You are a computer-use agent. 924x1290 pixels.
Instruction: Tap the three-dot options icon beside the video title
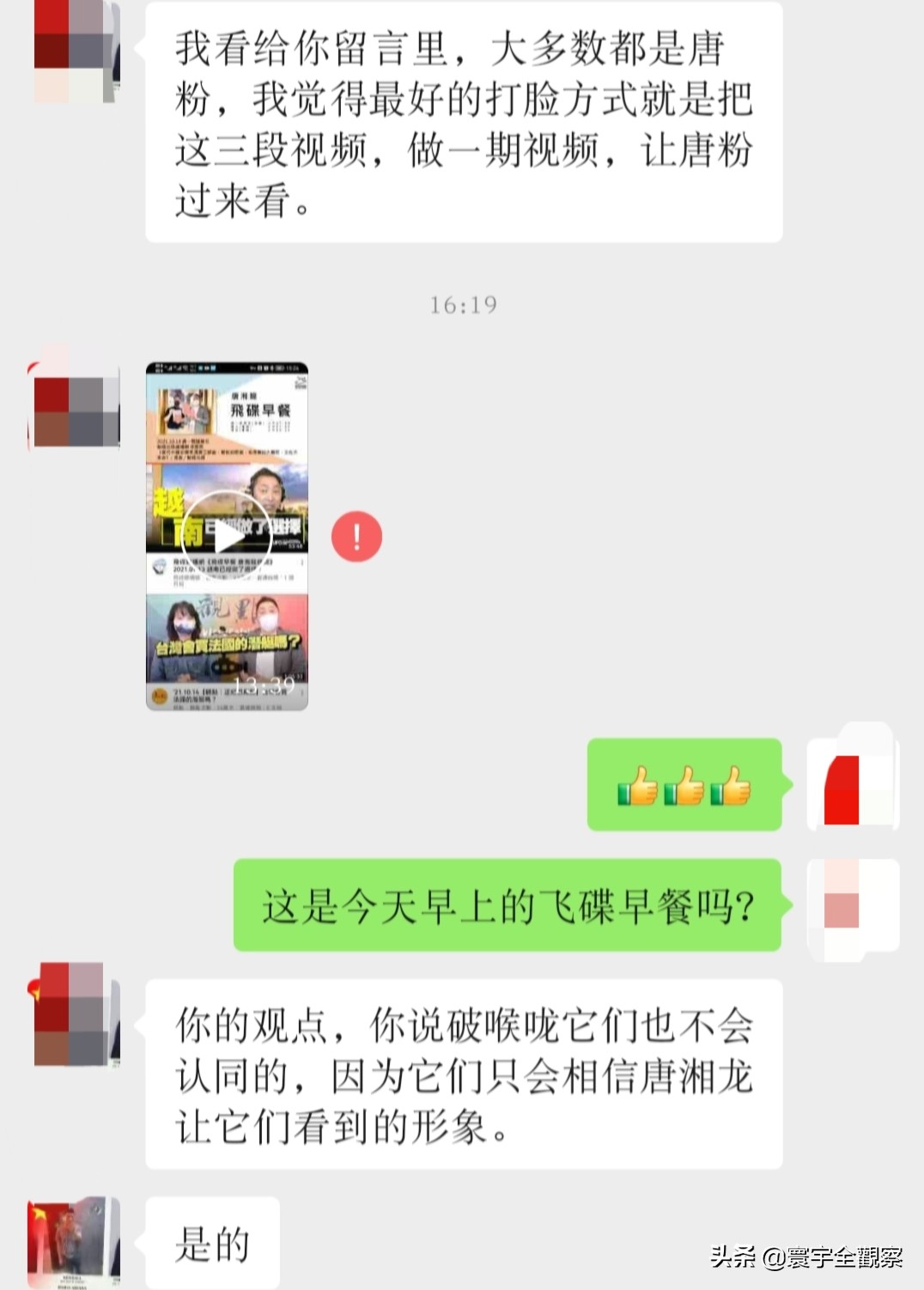[x=302, y=563]
